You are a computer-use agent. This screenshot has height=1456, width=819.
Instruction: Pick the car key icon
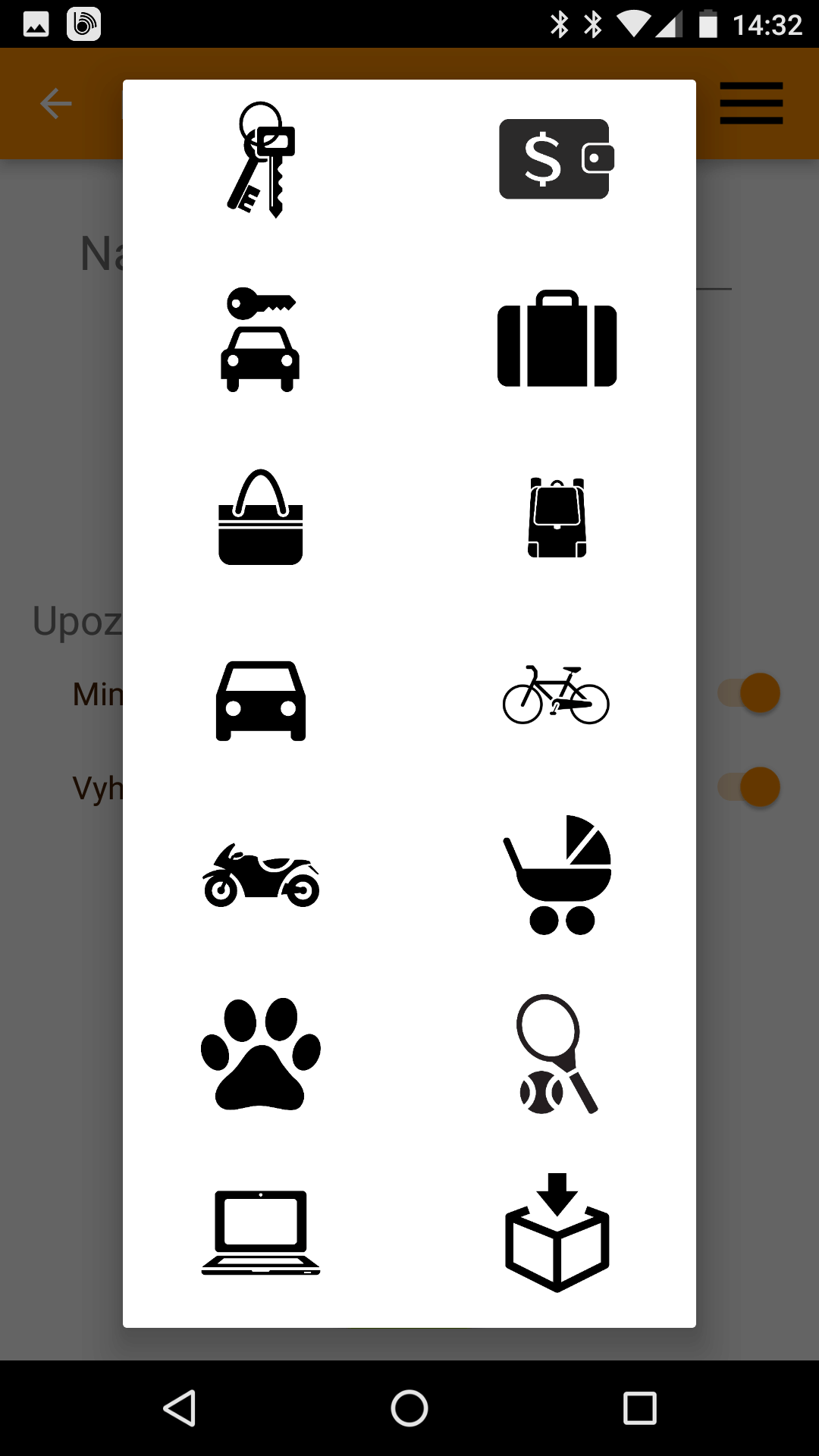click(x=261, y=340)
